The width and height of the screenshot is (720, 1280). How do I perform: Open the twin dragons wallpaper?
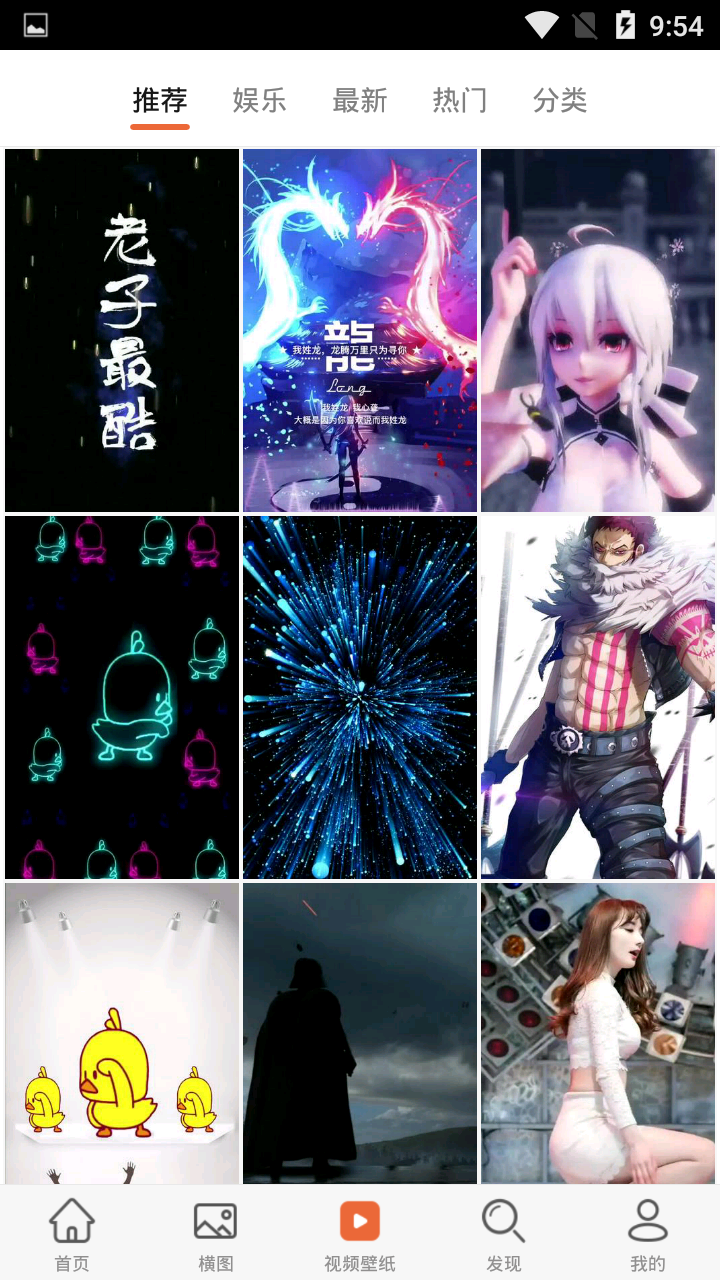pos(359,330)
